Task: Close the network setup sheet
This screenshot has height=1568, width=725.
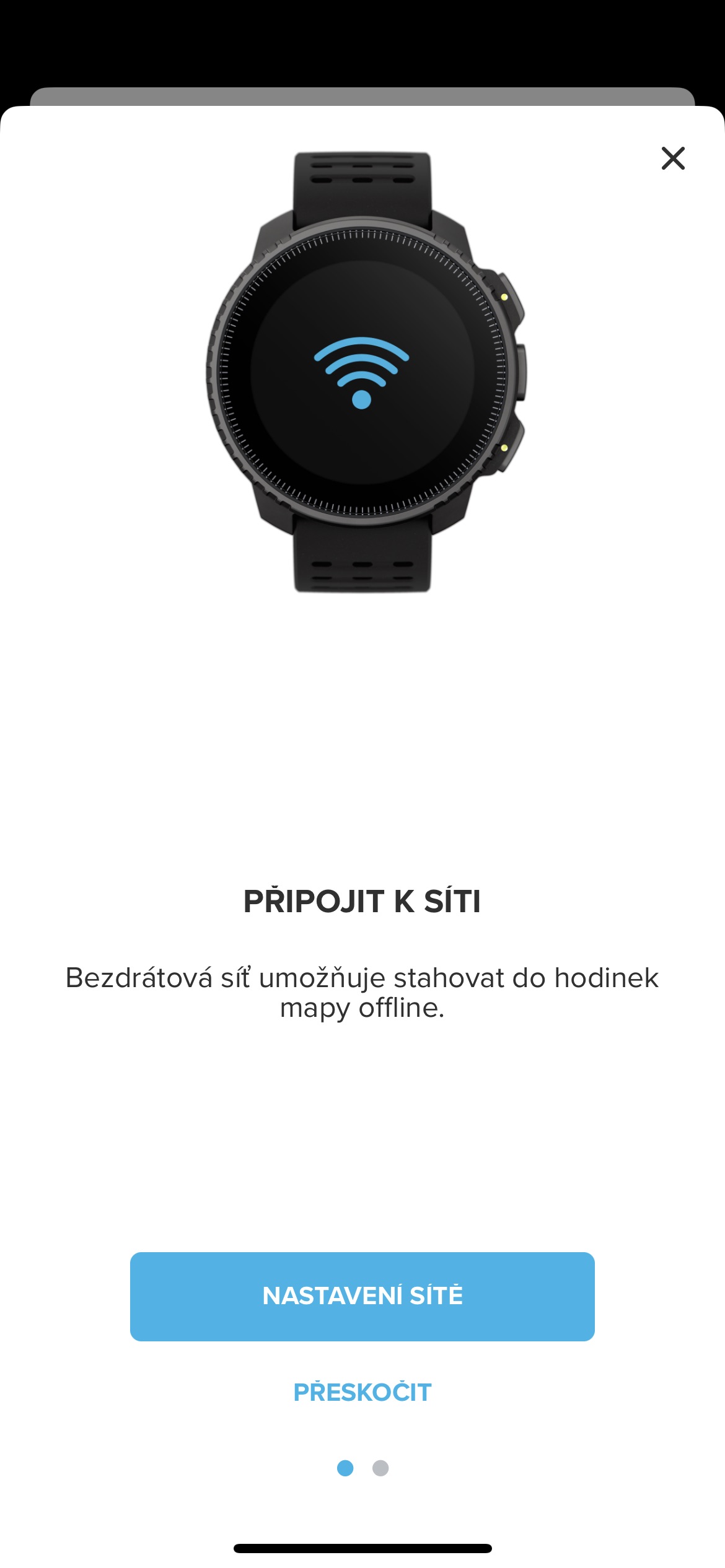Action: pyautogui.click(x=672, y=159)
